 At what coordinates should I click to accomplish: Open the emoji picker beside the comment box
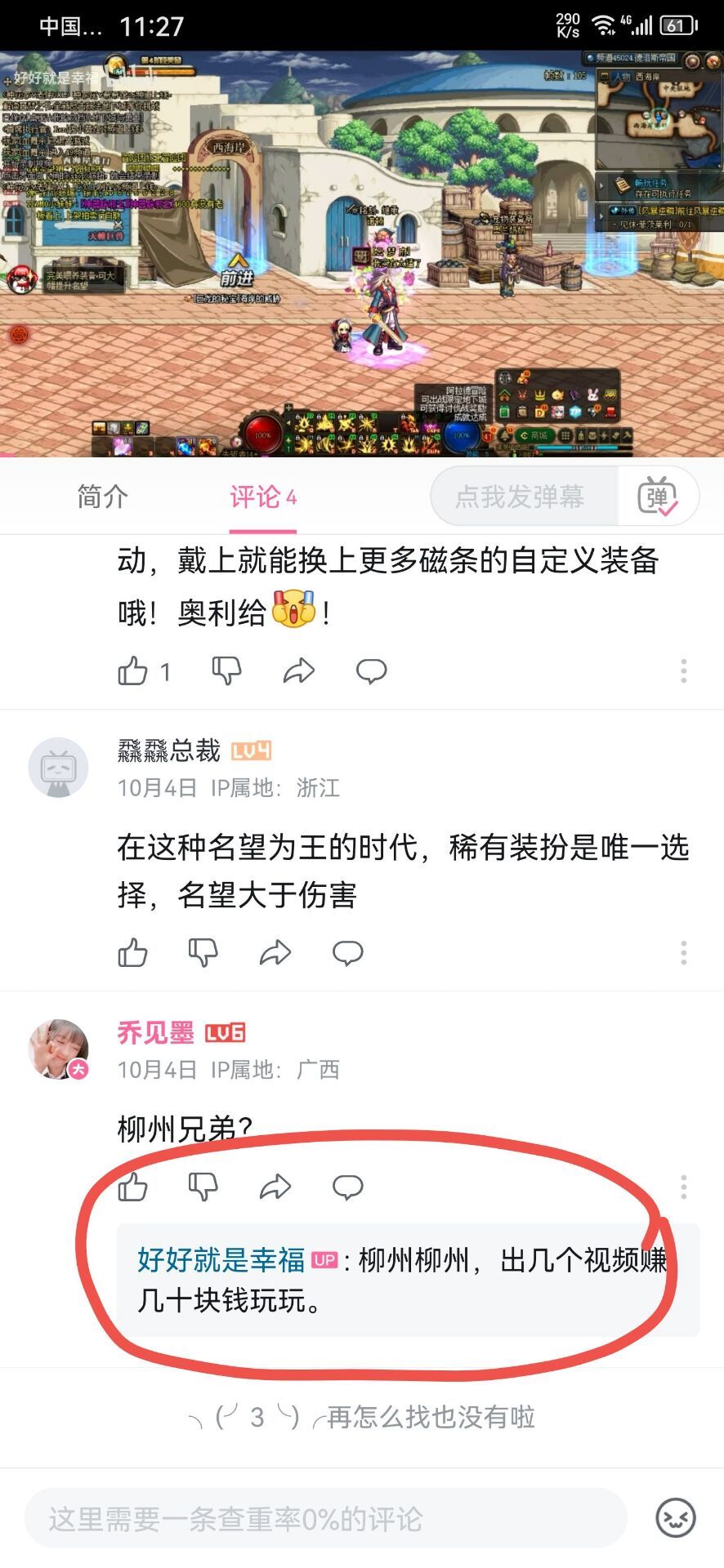pyautogui.click(x=676, y=1518)
